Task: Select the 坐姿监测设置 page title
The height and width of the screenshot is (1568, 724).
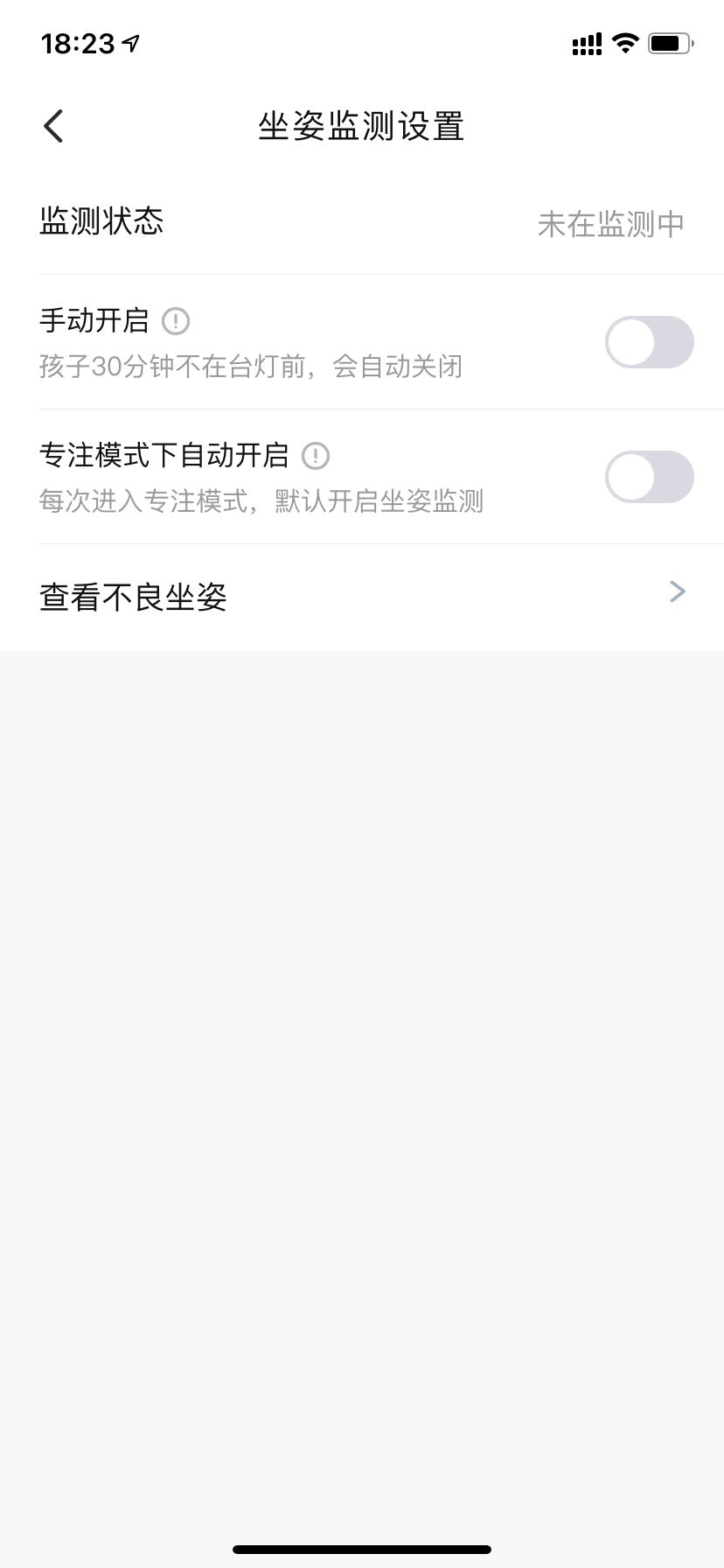Action: 362,126
